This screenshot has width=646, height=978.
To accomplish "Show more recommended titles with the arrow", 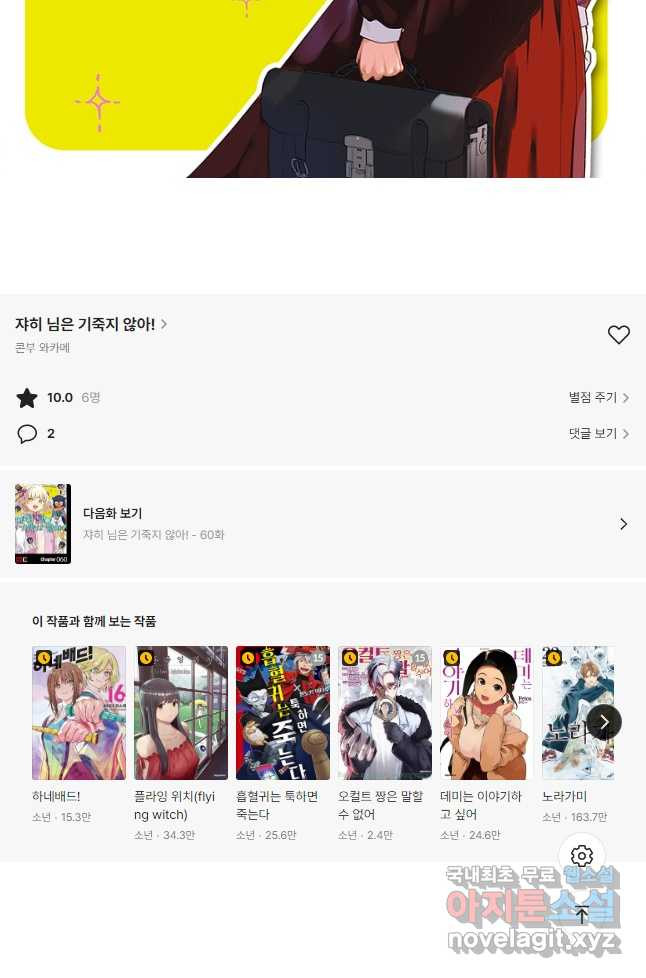I will coord(604,721).
